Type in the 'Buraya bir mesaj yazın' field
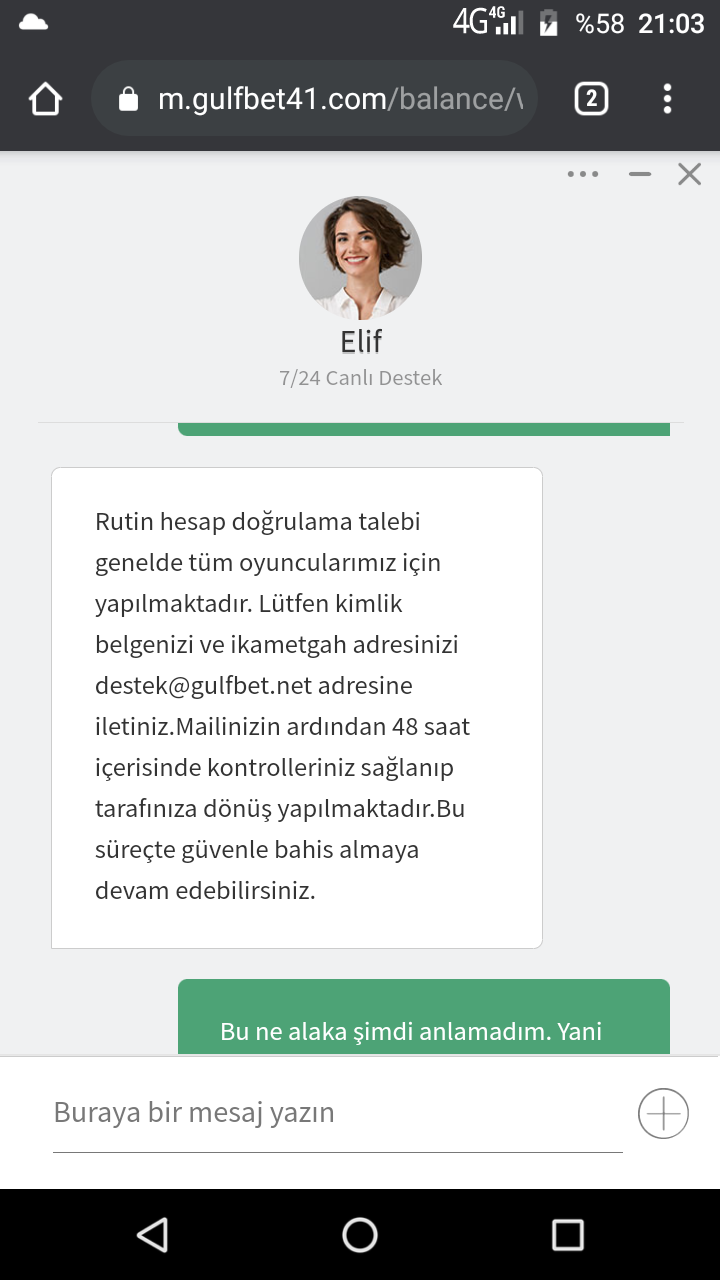 (338, 1113)
